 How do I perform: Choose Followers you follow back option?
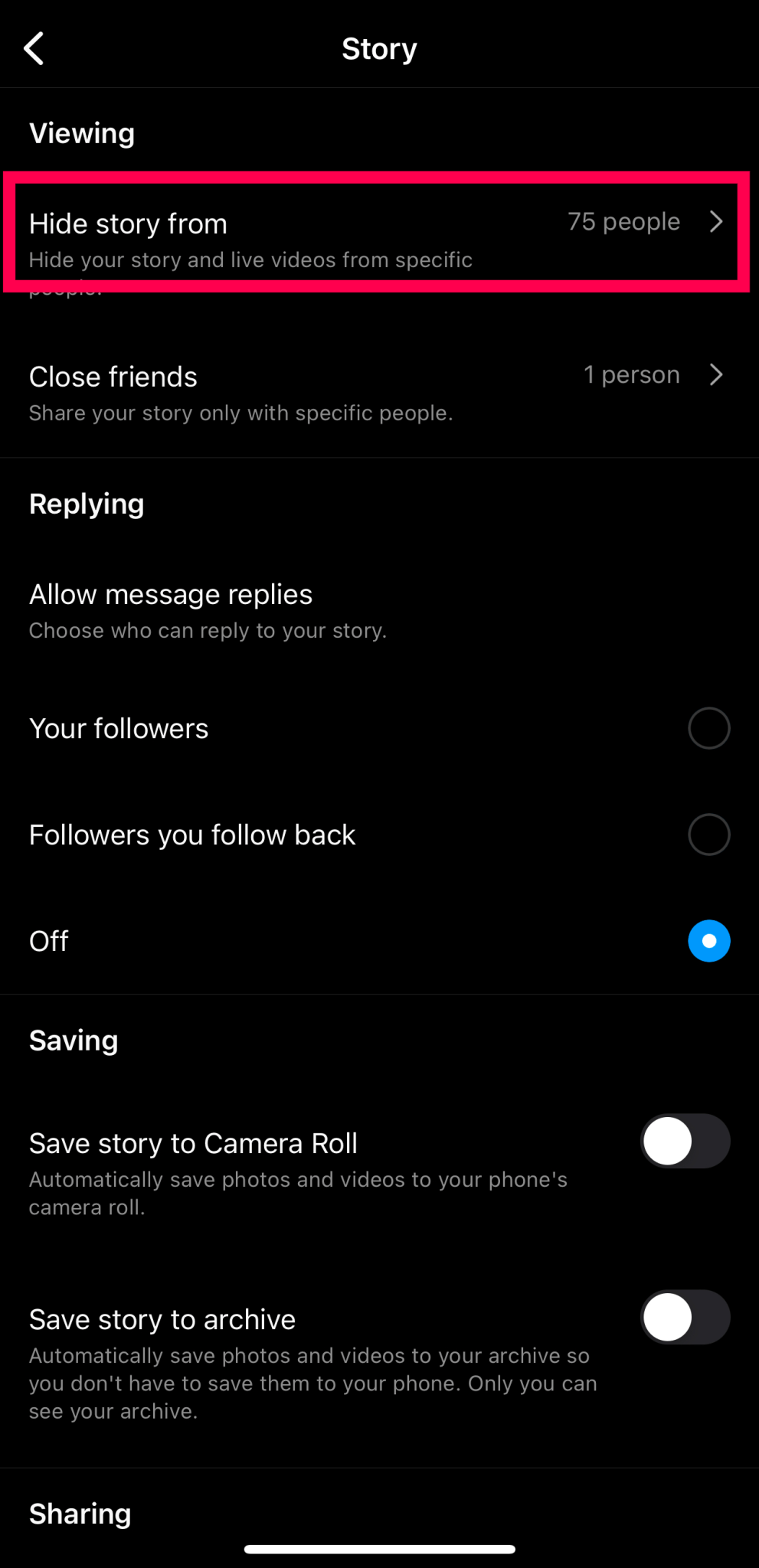(x=708, y=835)
